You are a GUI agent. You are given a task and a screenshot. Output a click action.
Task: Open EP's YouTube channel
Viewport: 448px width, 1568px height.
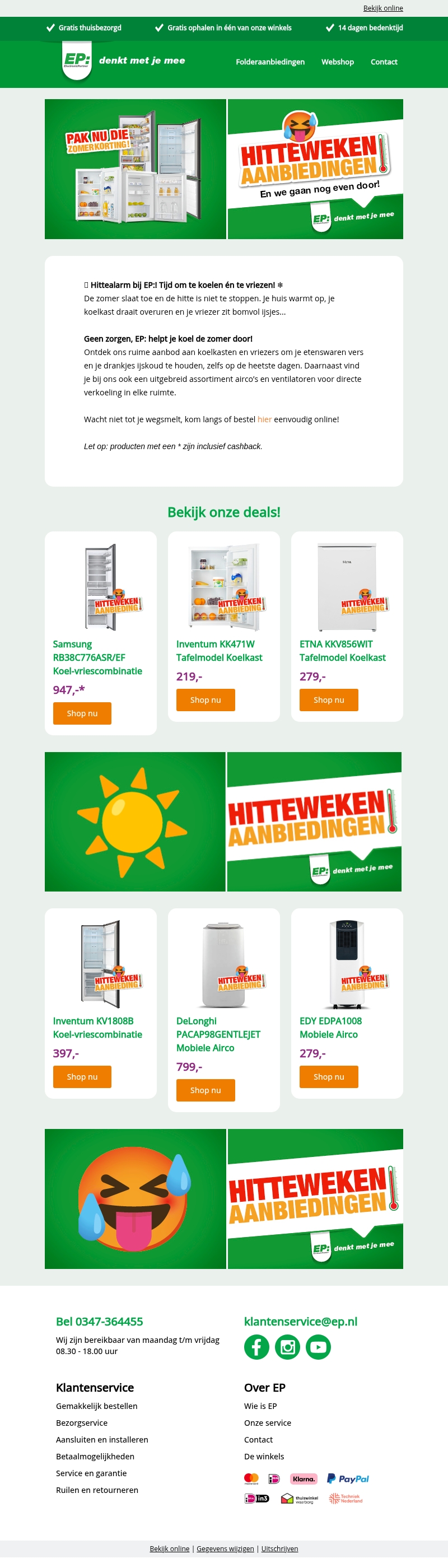pyautogui.click(x=318, y=1347)
